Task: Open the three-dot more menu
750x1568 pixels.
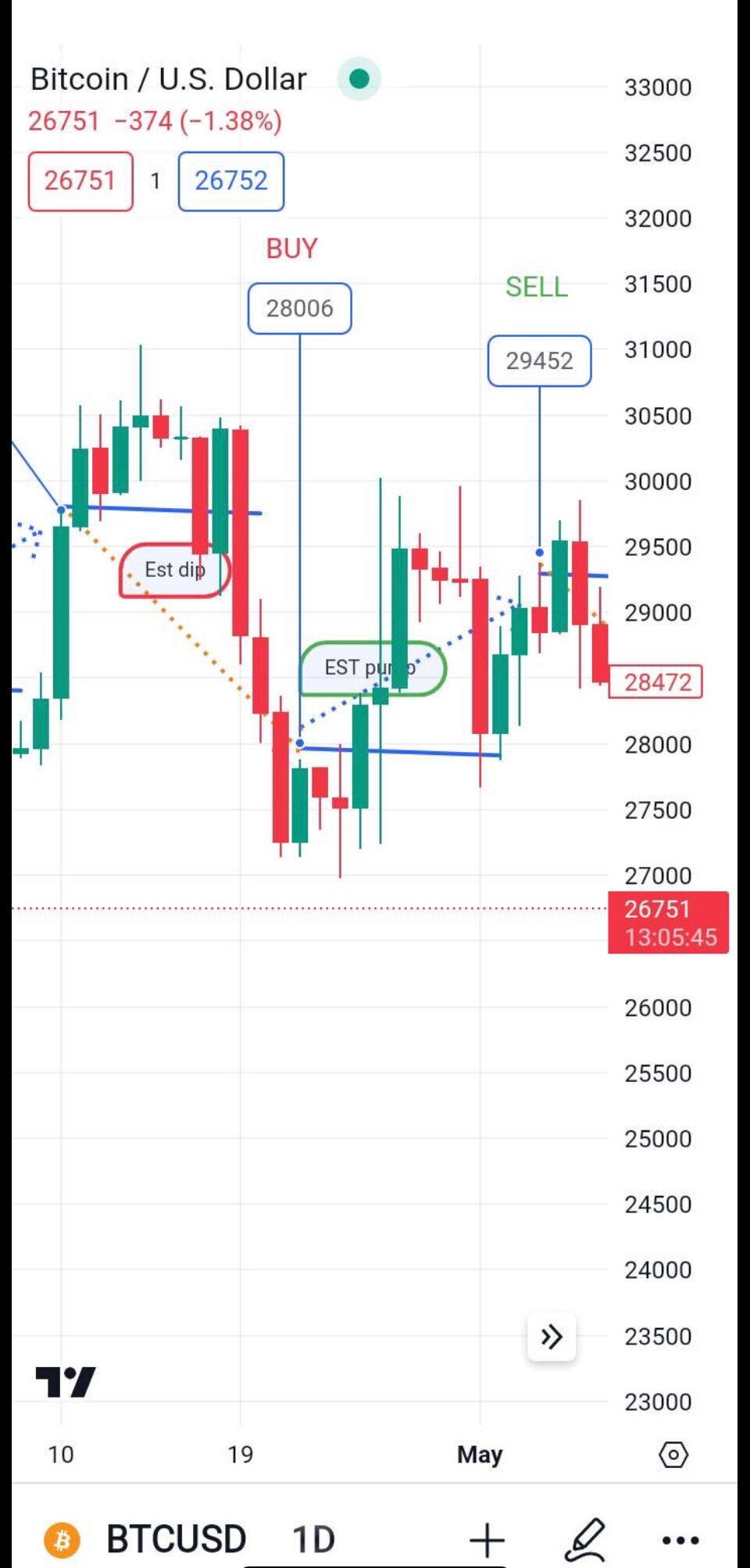Action: click(x=680, y=1540)
